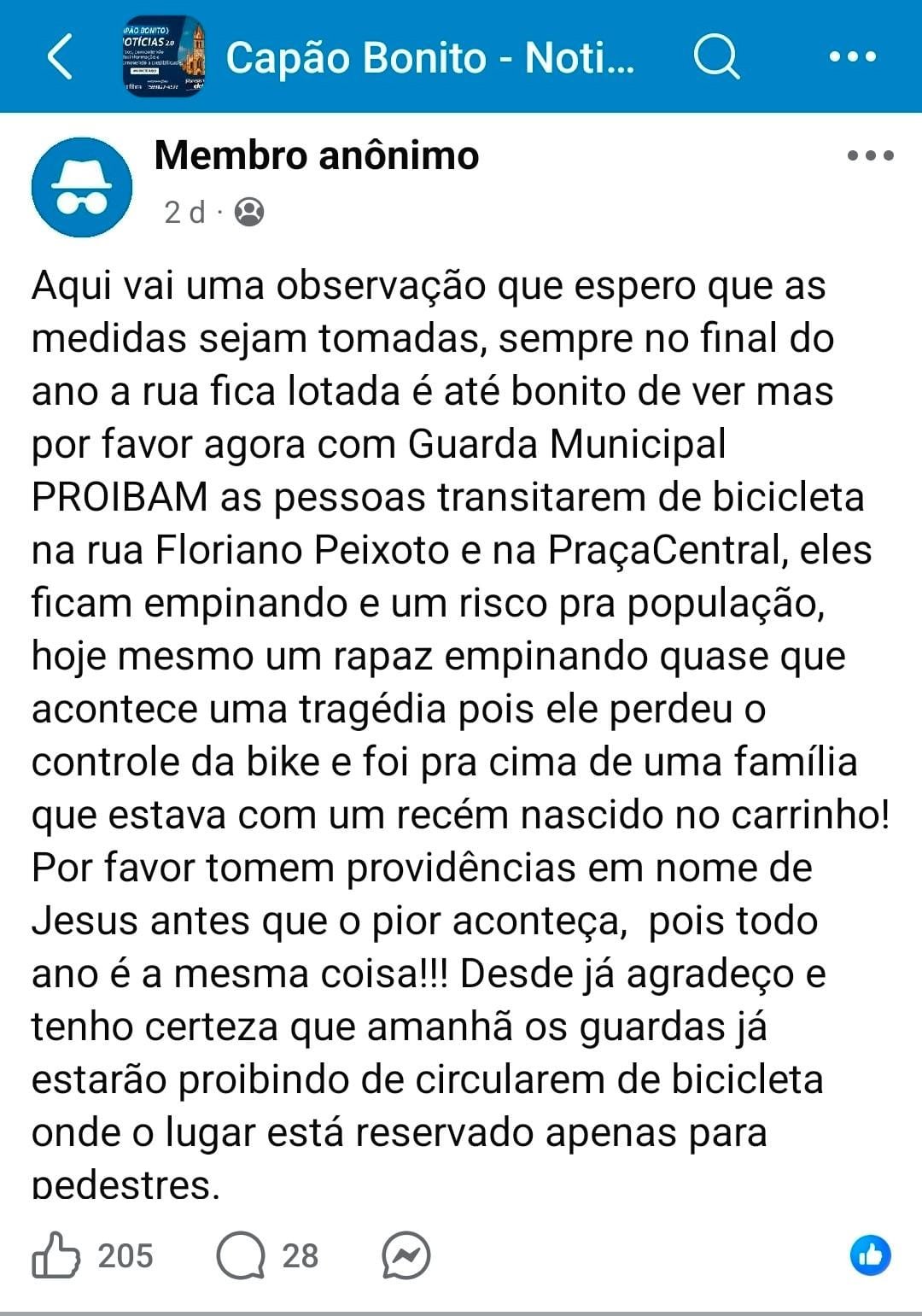Viewport: 922px width, 1316px height.
Task: Search within the Capão Bonito group
Action: tap(715, 57)
